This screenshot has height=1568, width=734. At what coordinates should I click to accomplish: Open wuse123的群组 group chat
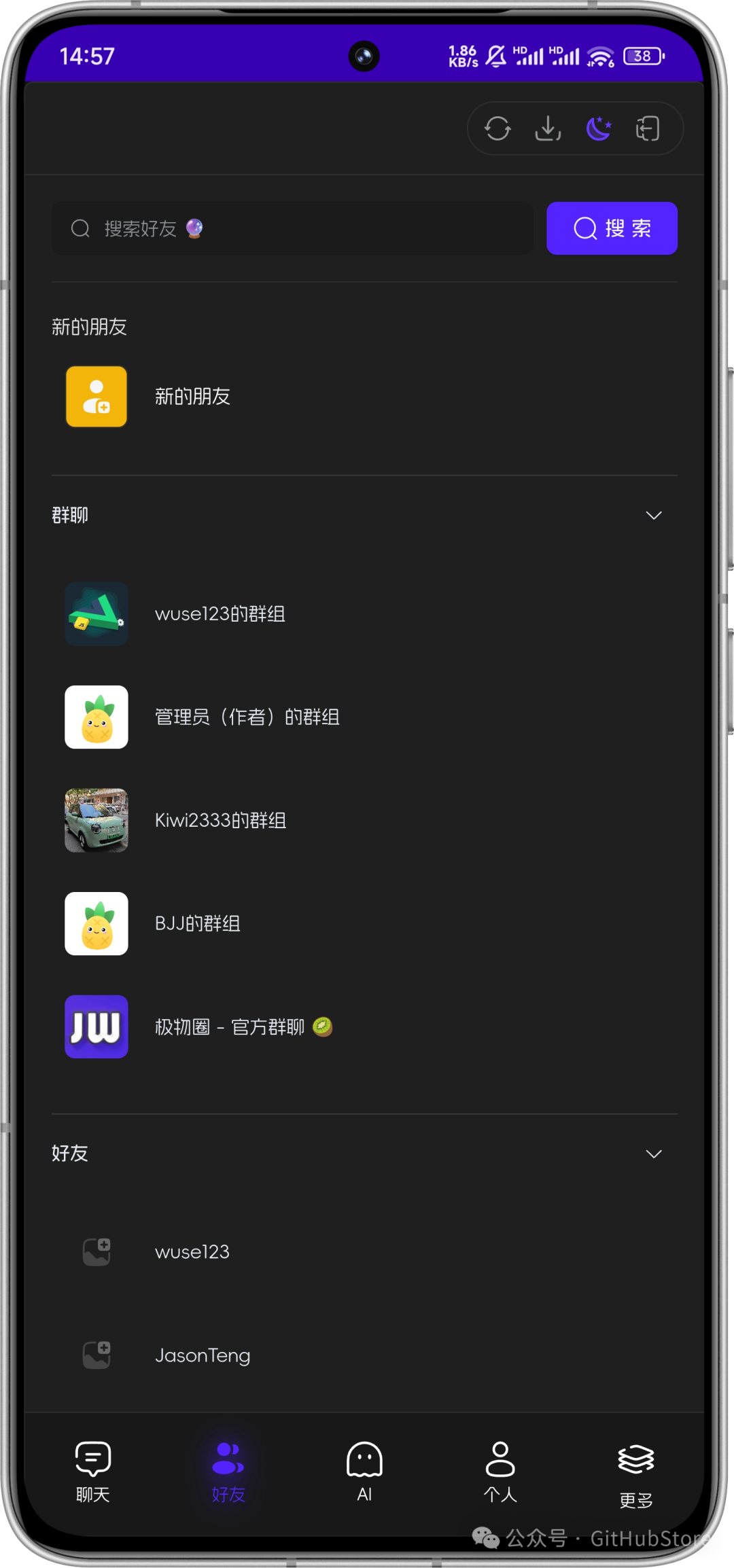click(x=220, y=614)
